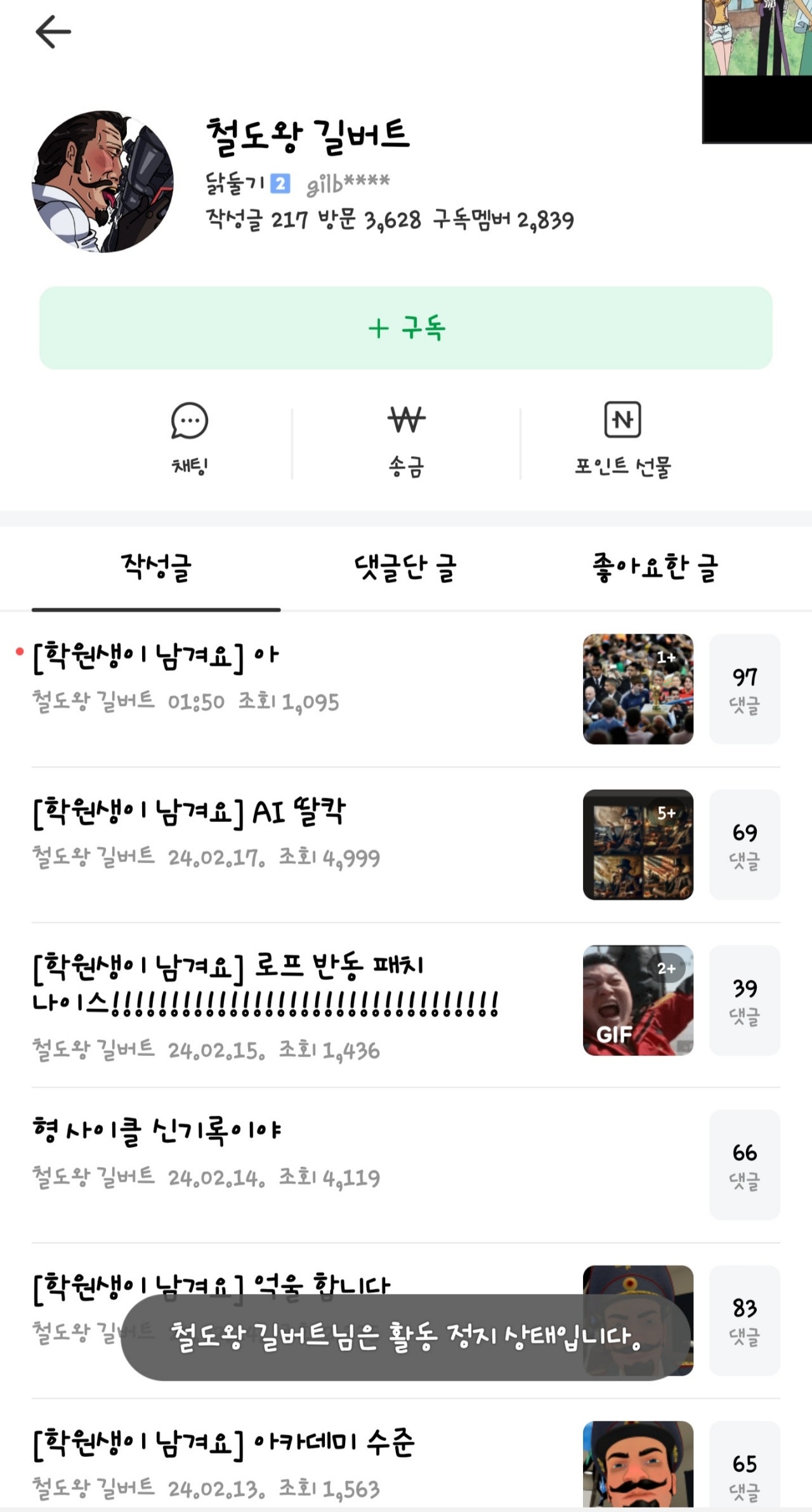Open 채팅 with this member
812x1512 pixels.
pyautogui.click(x=189, y=439)
